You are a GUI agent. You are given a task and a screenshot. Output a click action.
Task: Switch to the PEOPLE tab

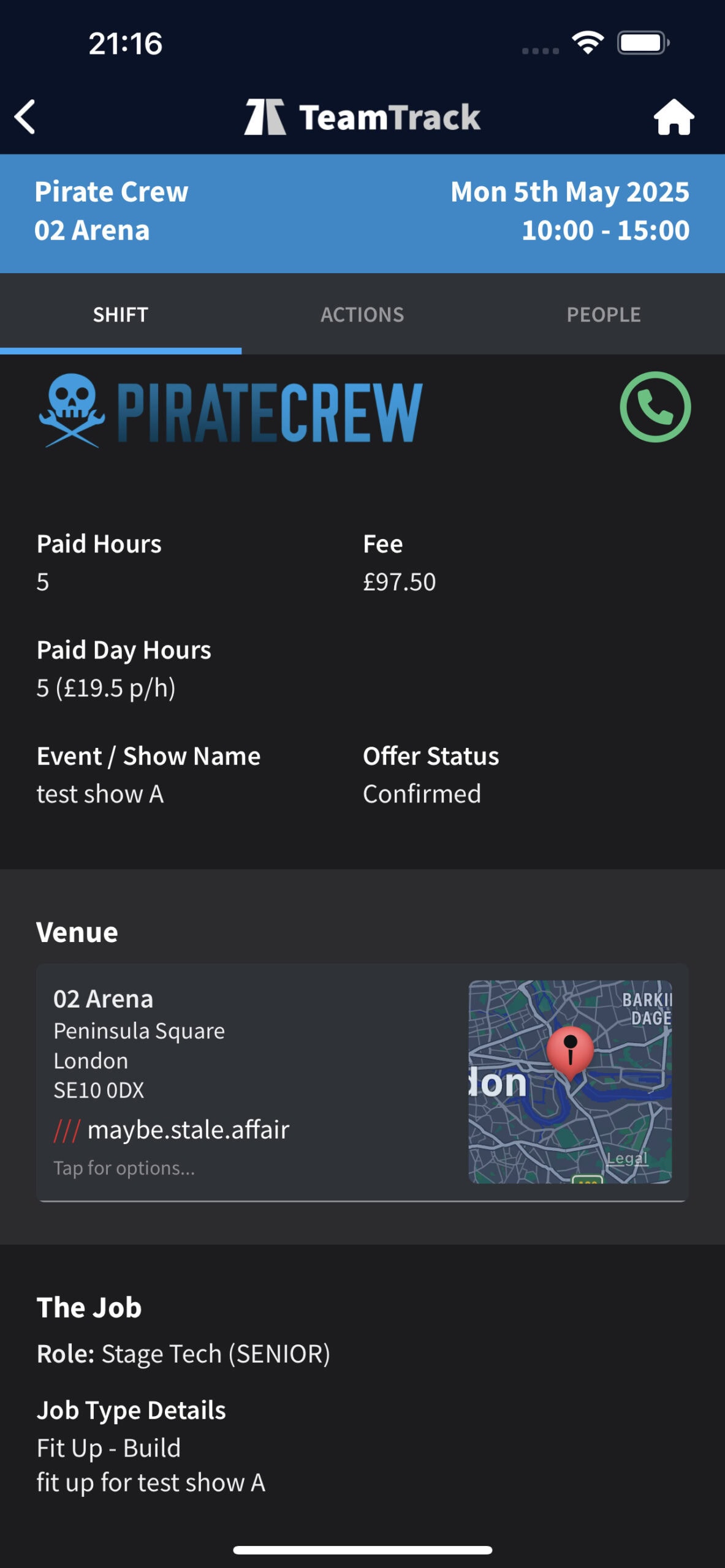(604, 315)
